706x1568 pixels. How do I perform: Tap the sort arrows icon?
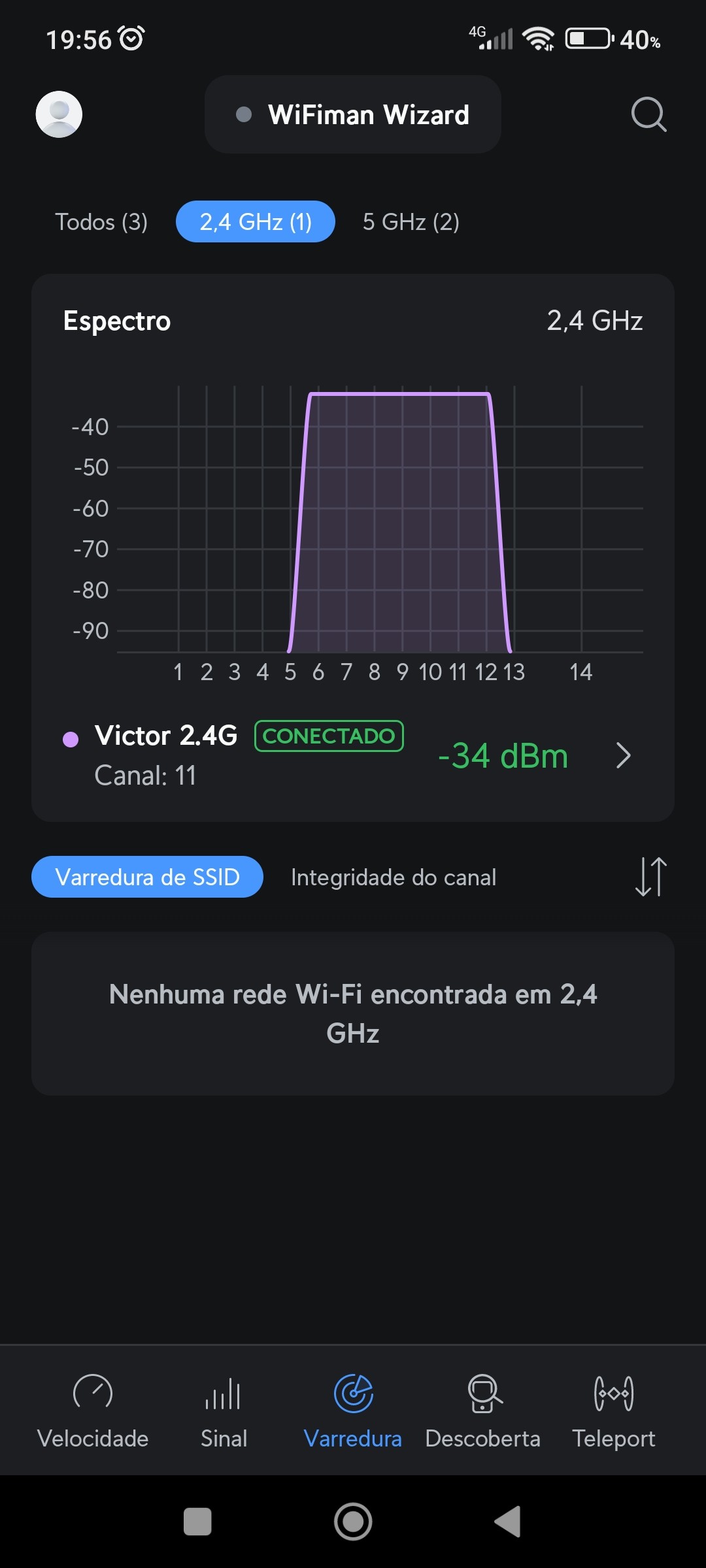click(x=651, y=877)
